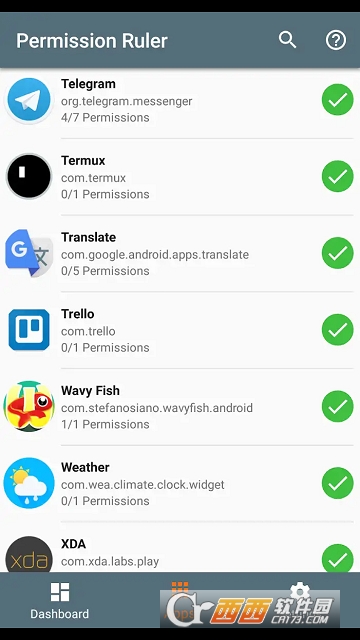This screenshot has width=360, height=640.
Task: Toggle the green checkmark for Termux
Action: [x=338, y=176]
